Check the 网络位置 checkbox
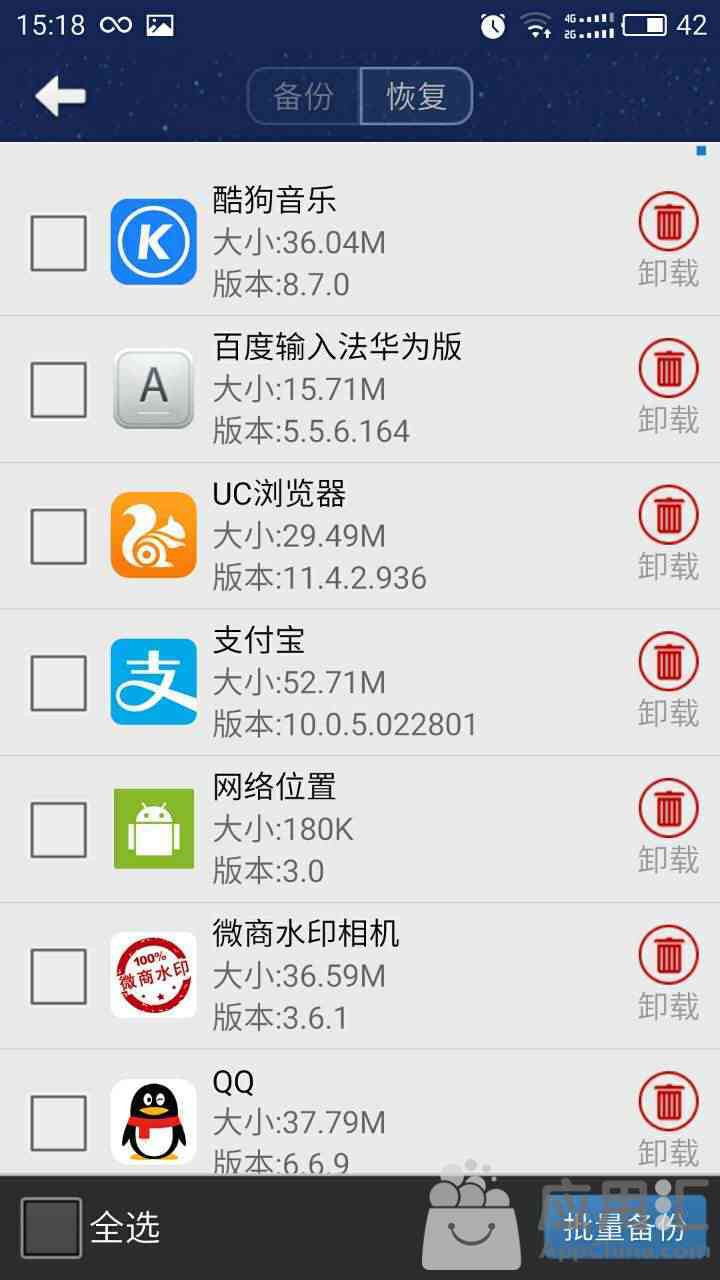 [x=58, y=830]
